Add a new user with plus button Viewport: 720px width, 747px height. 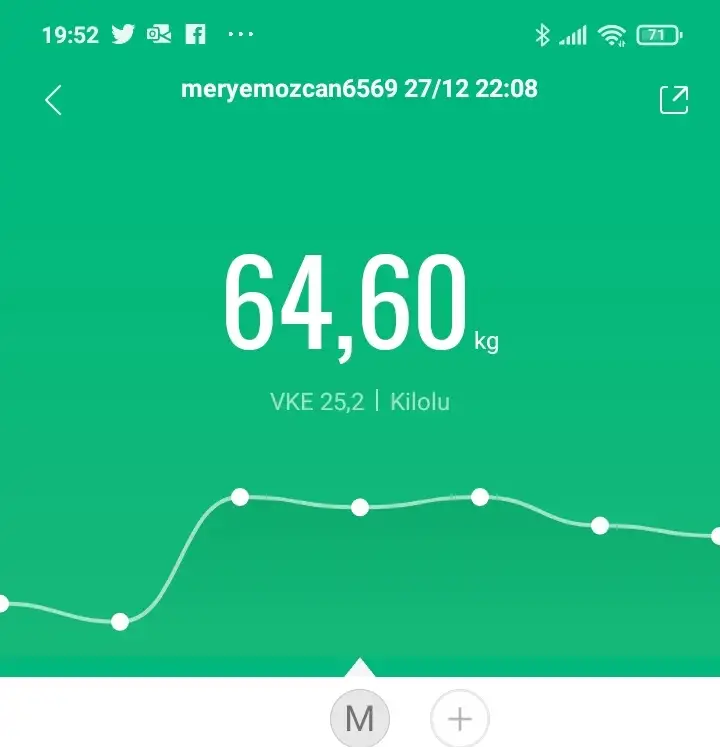(459, 719)
